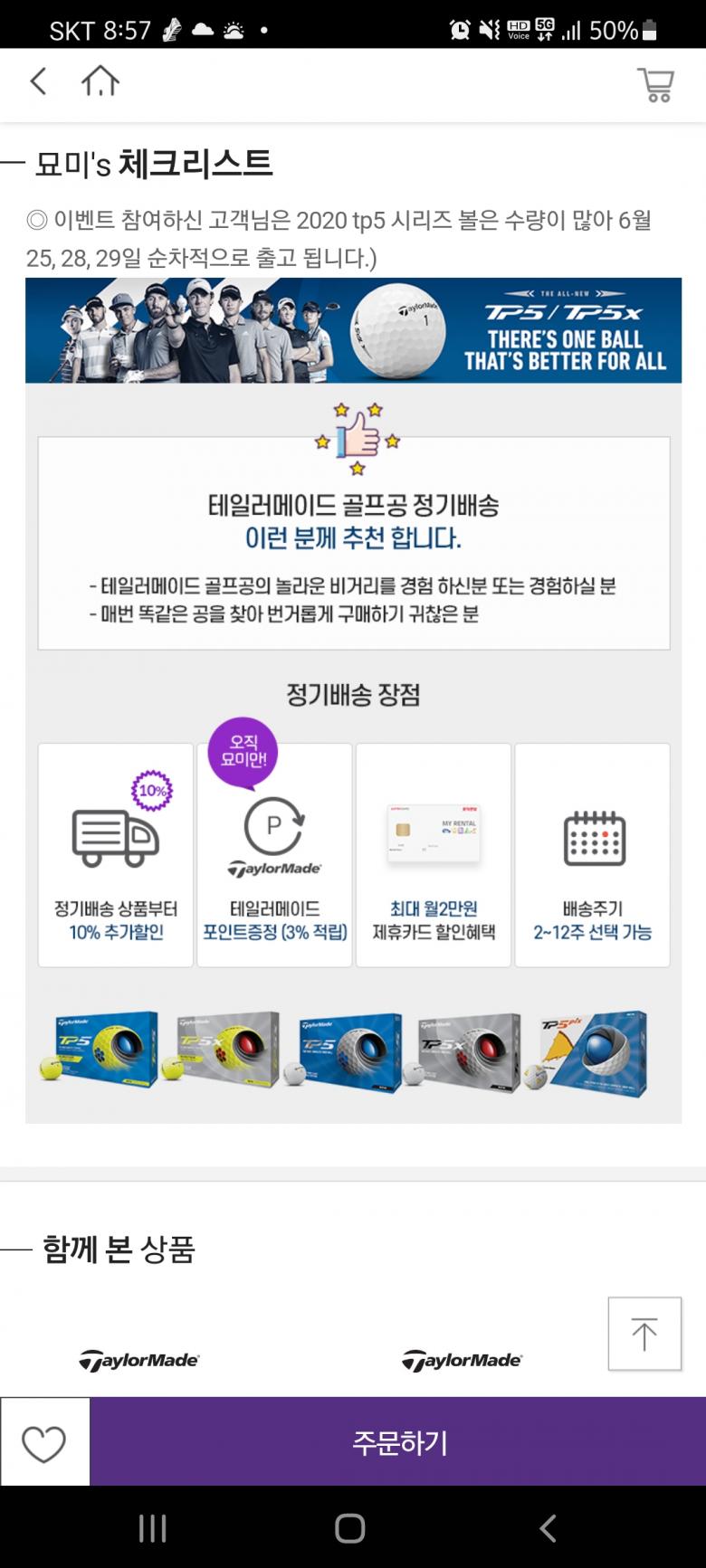Open the first TaylorMade product under 함께 본 상품
Viewport: 706px width, 1568px height.
pos(138,1359)
